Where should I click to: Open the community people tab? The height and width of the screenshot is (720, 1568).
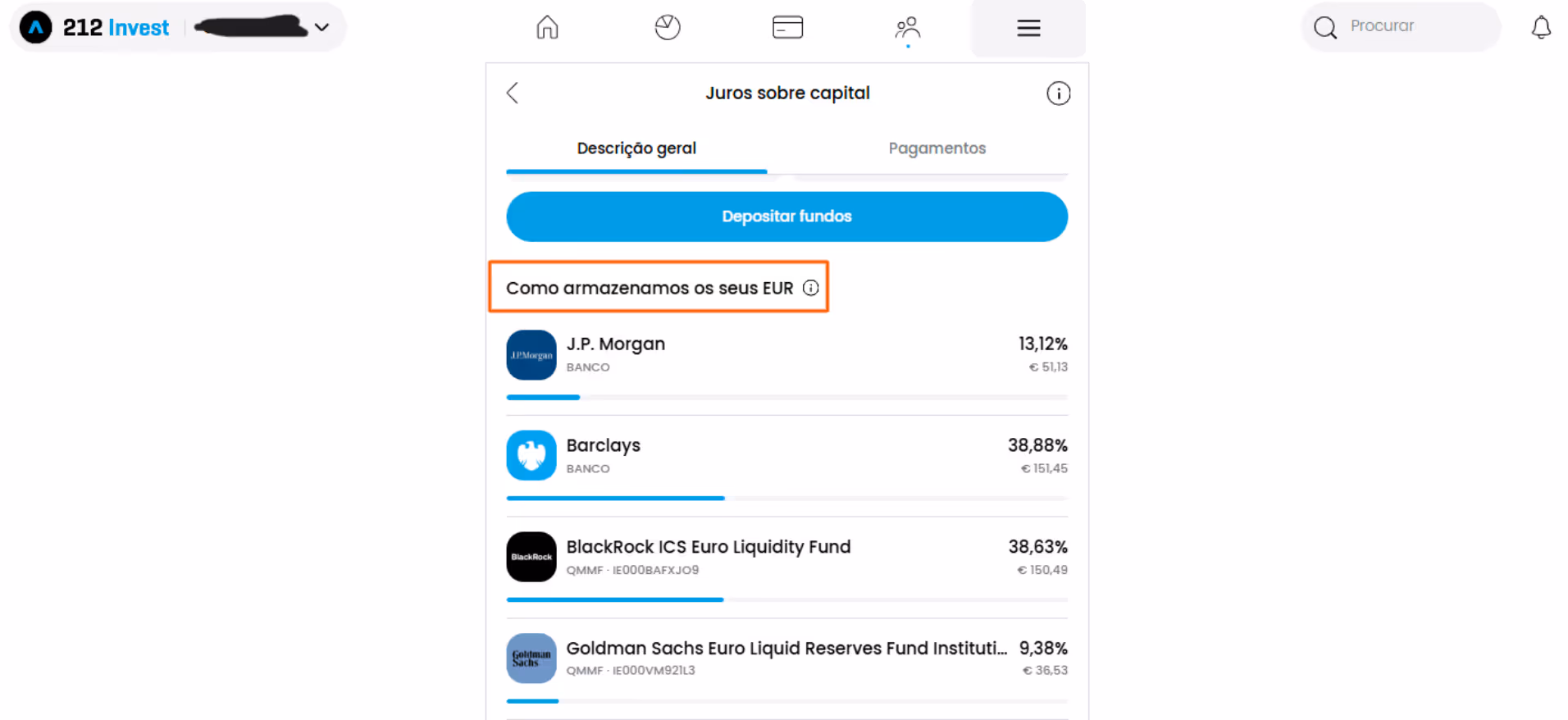tap(908, 28)
